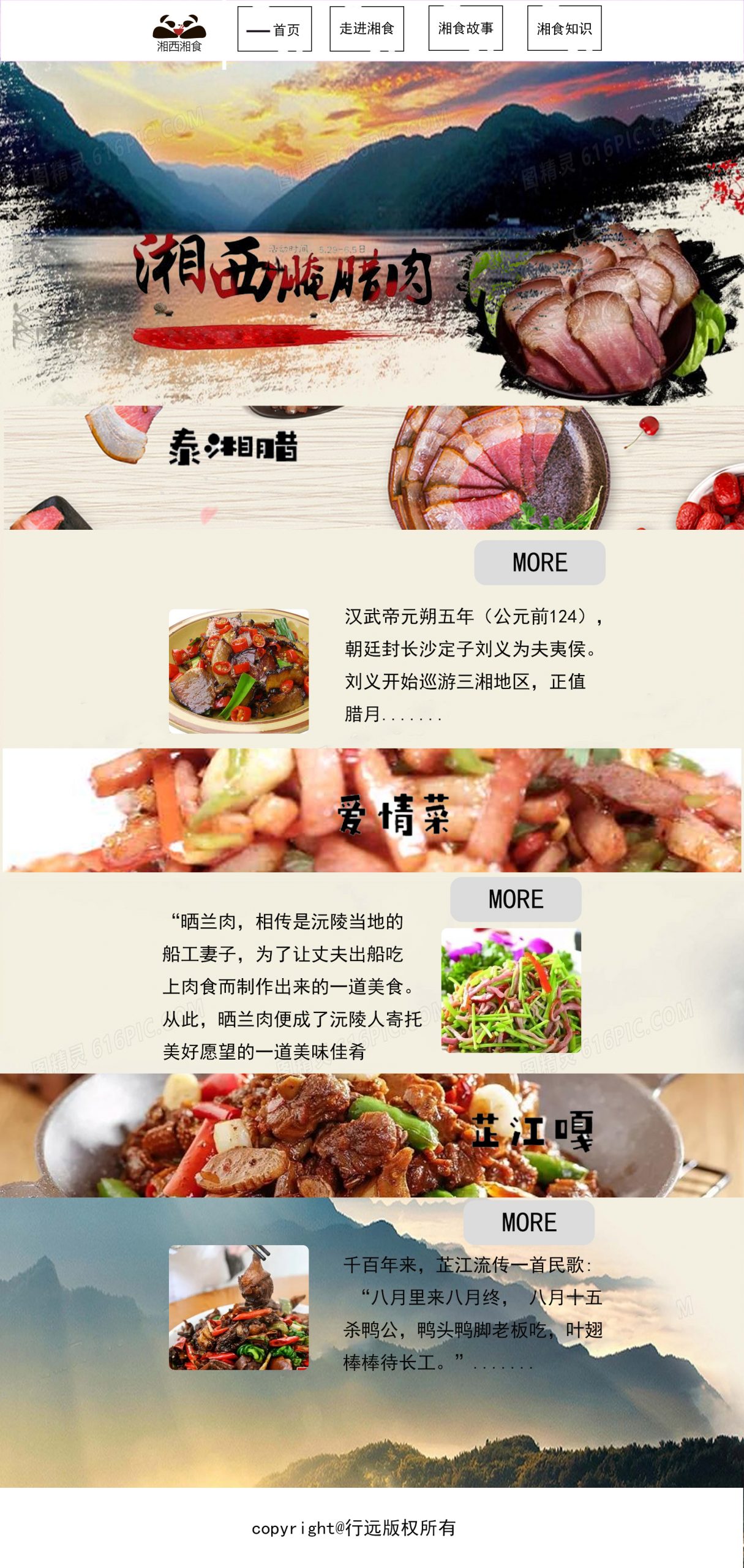744x1568 pixels.
Task: Switch to the 走进湘食 tab
Action: (366, 29)
